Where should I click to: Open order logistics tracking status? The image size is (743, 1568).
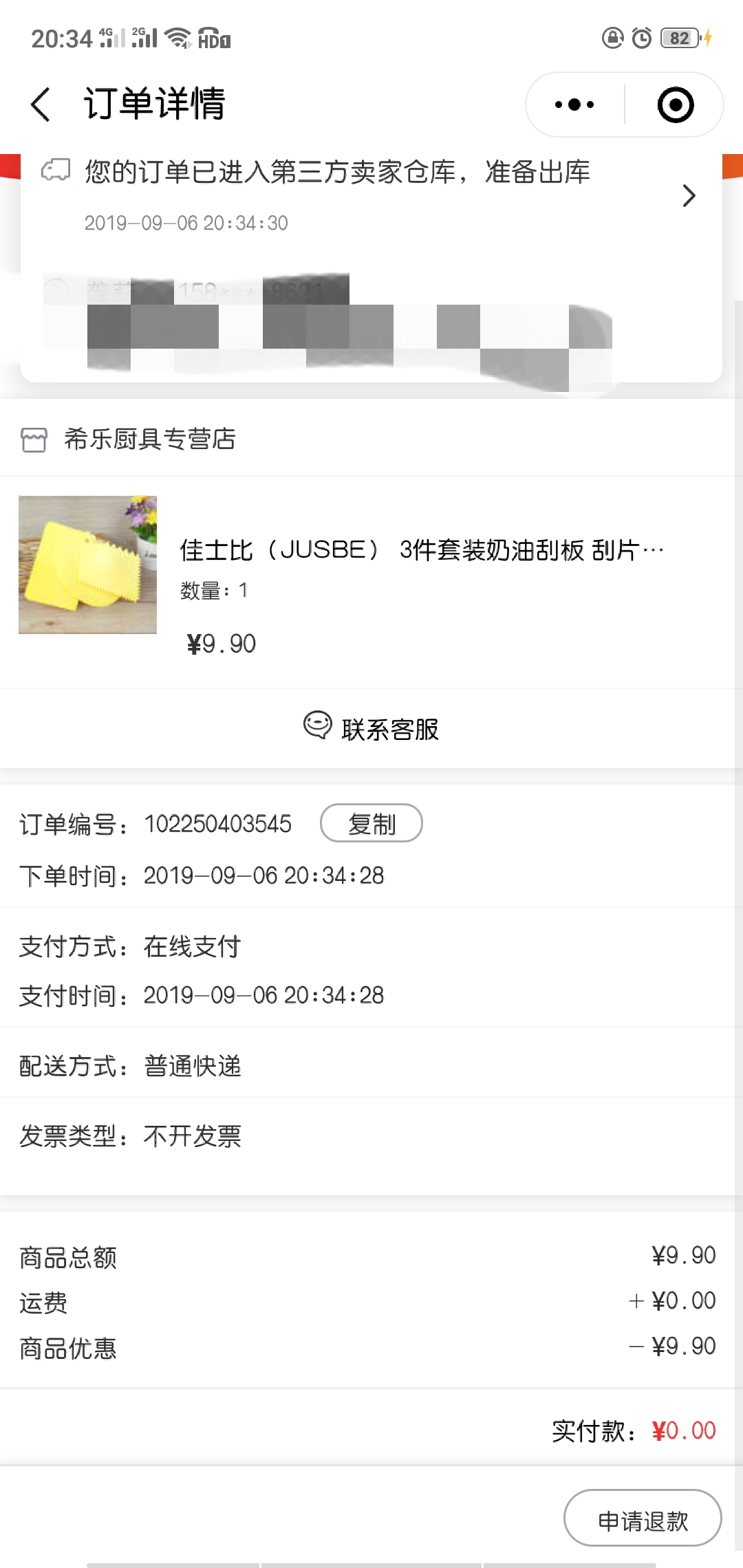371,196
